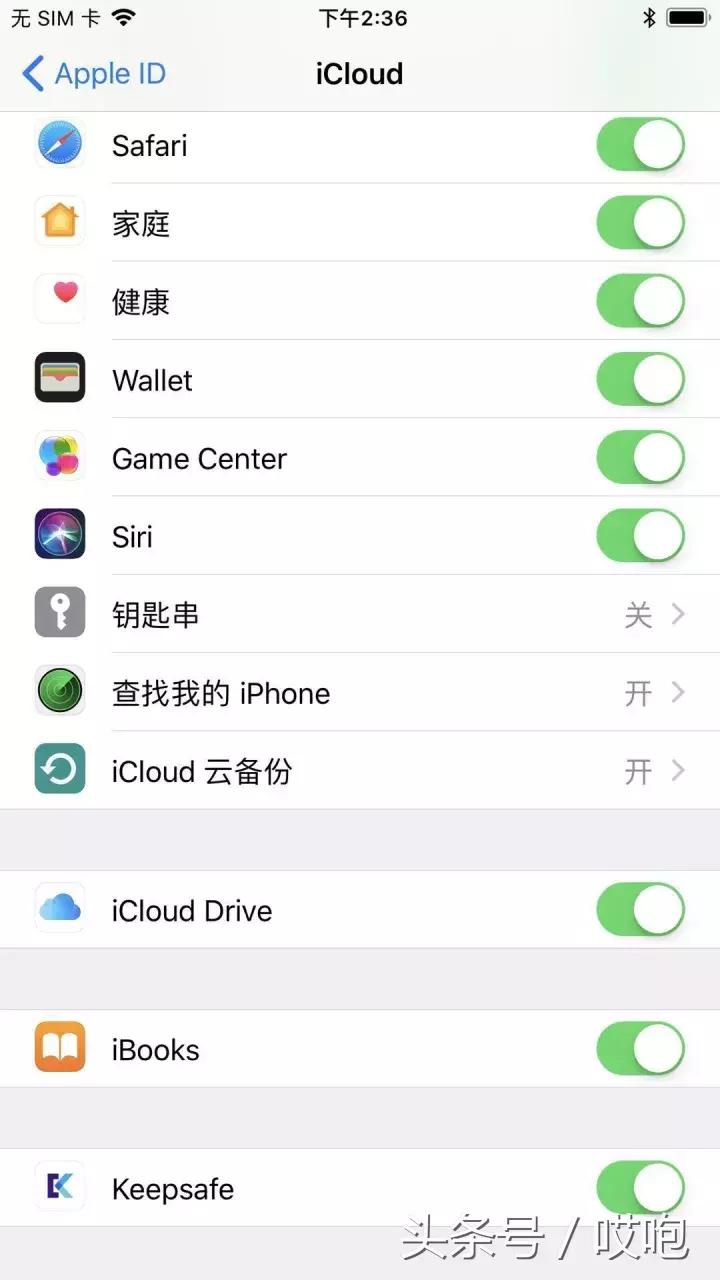Click the 家庭 (Home) app icon

[x=59, y=222]
